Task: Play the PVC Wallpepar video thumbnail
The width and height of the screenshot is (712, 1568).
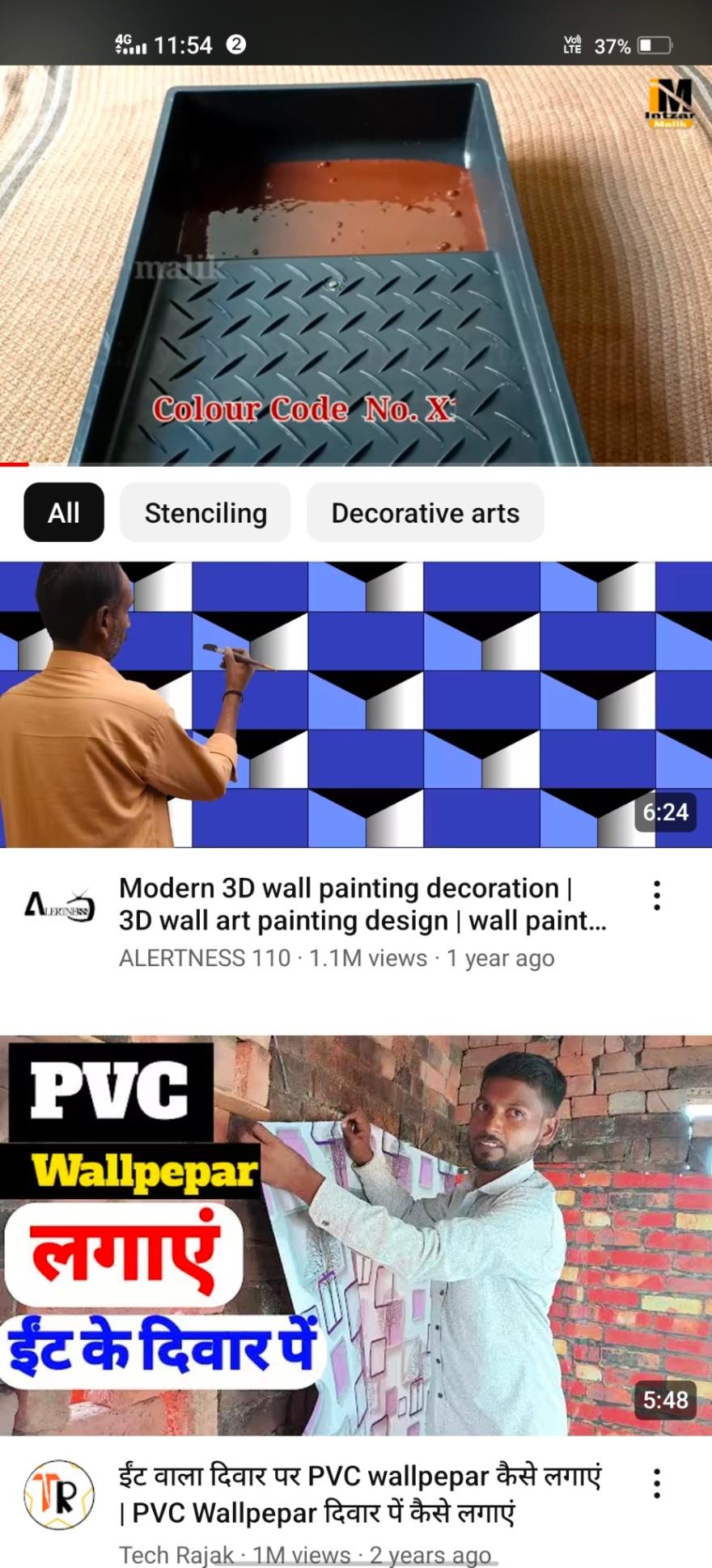Action: [x=356, y=1235]
